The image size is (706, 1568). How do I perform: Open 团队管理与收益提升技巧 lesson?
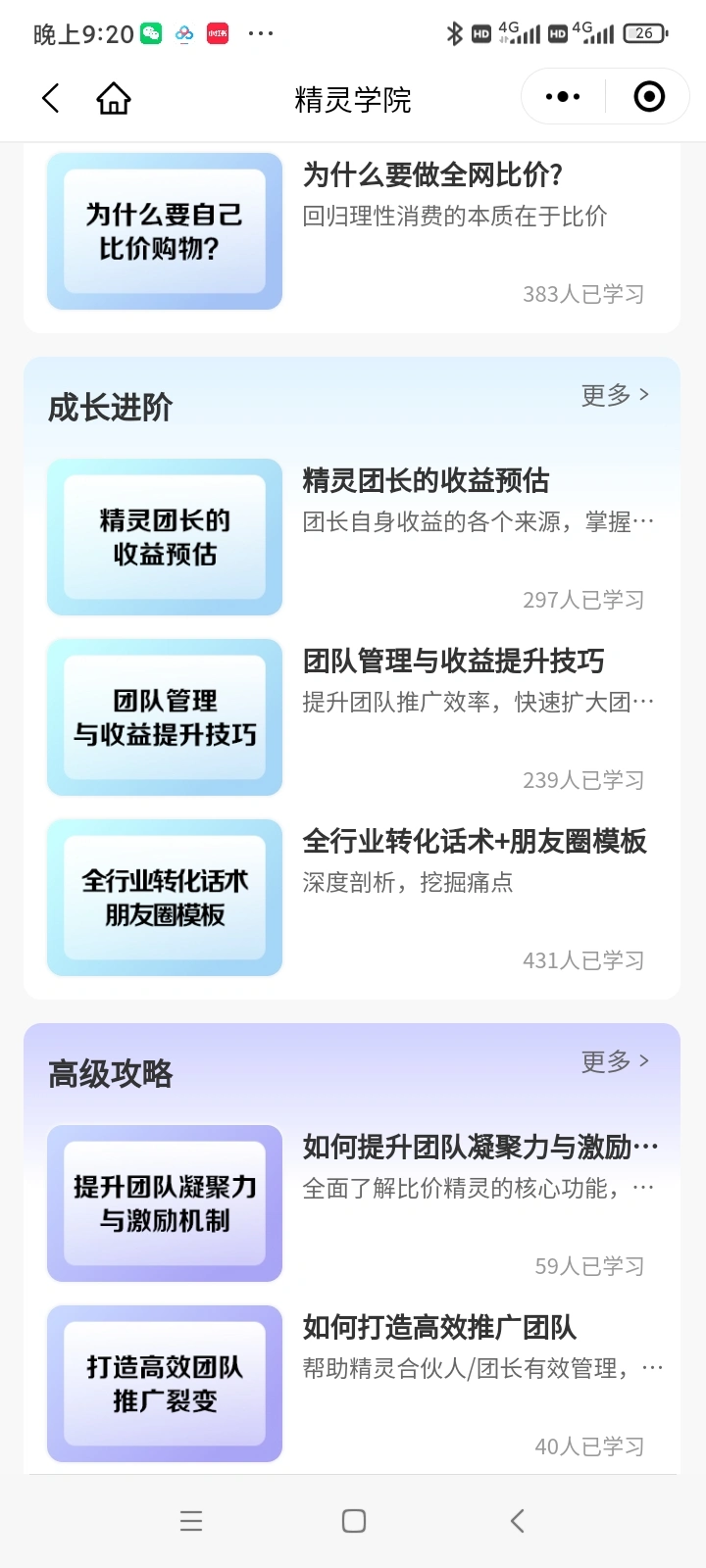(453, 661)
